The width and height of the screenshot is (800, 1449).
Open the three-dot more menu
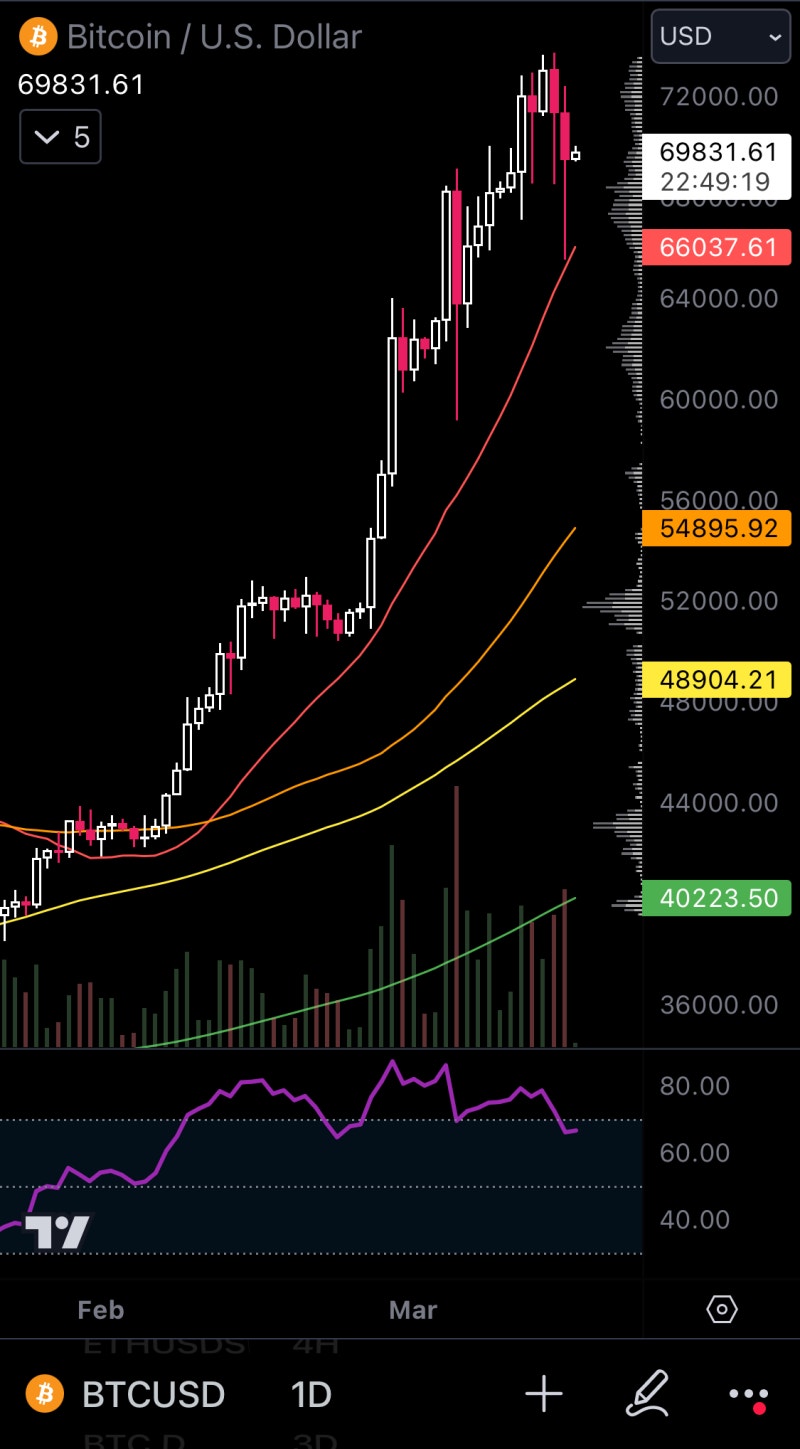747,1394
